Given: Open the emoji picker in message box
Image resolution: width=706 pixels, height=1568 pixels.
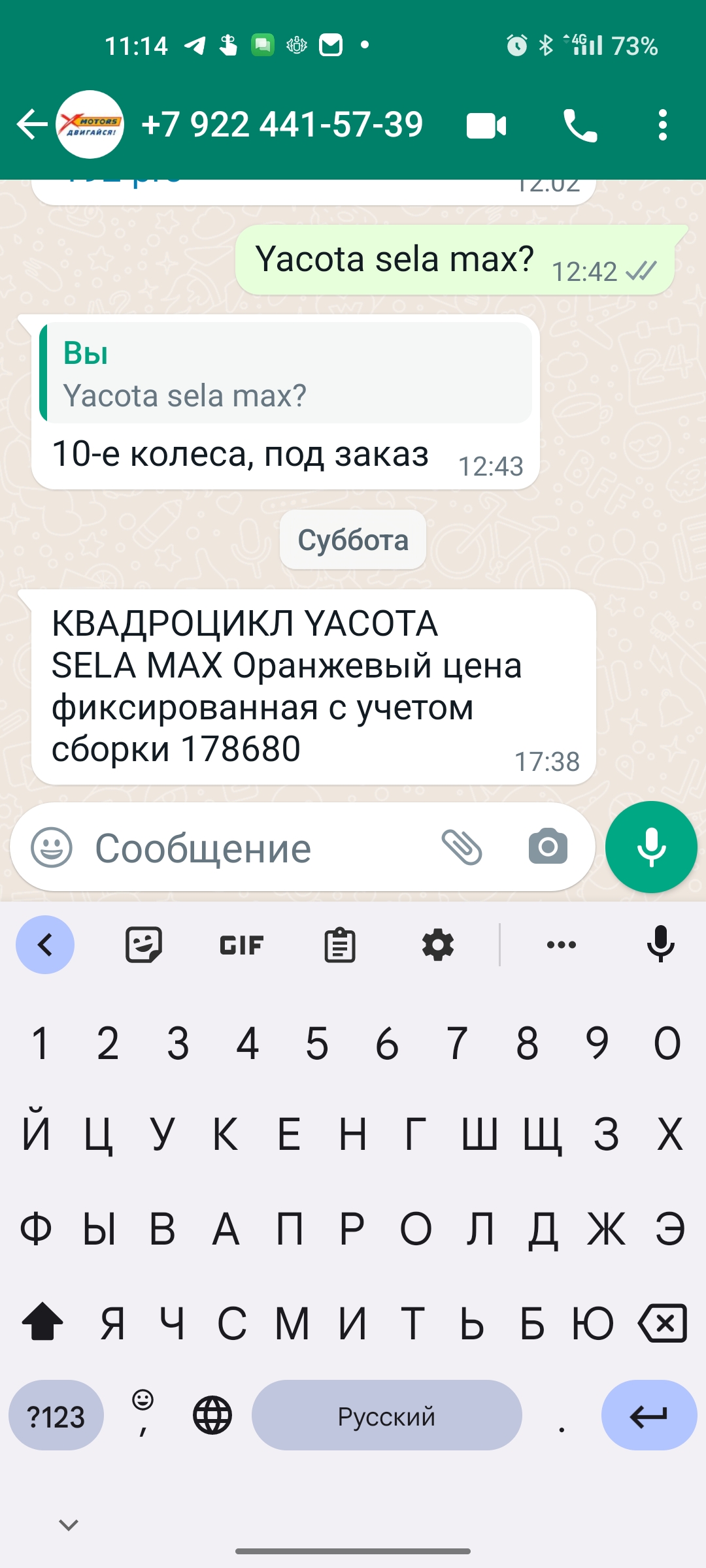Looking at the screenshot, I should 52,848.
